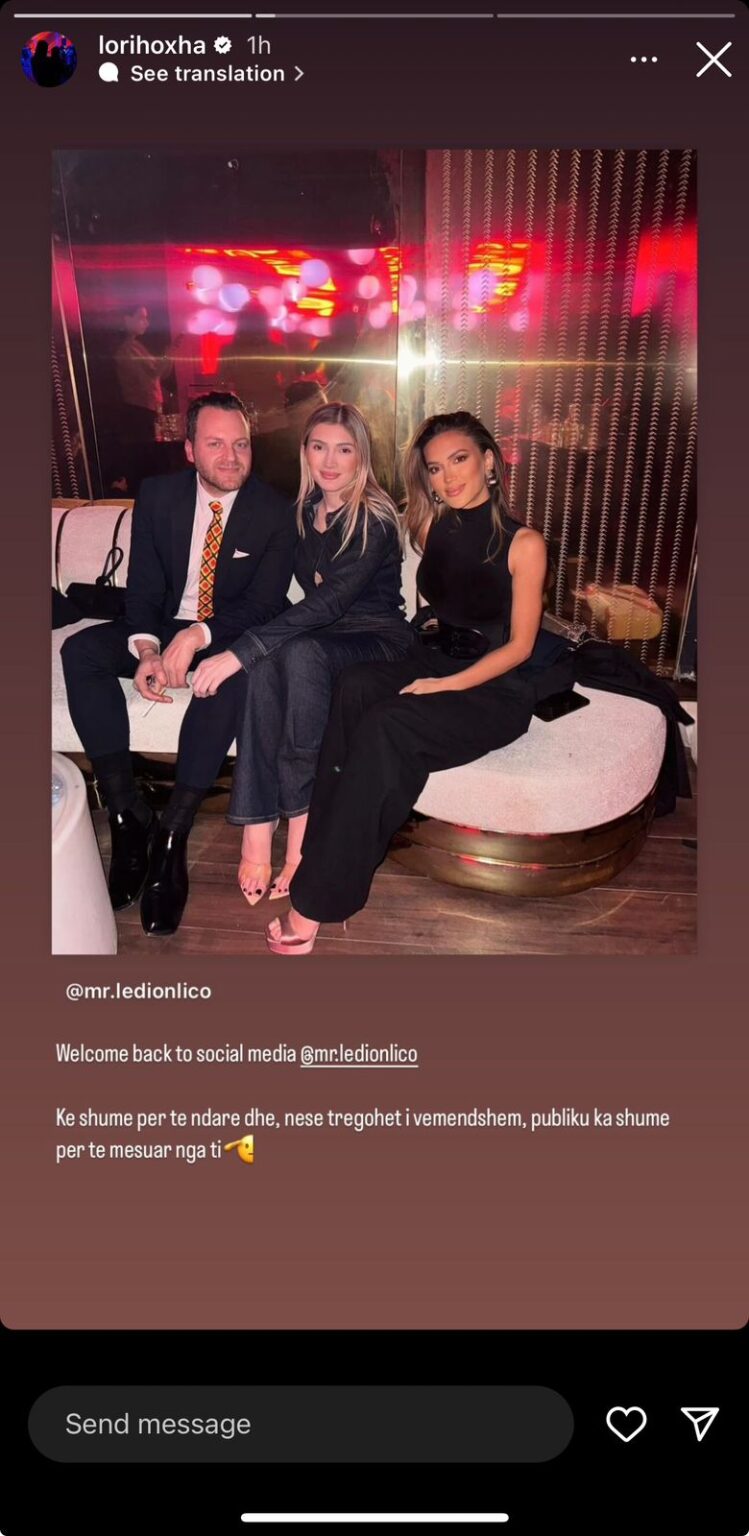Open the @mr.ledionlico mention tag
Viewport: 749px width, 1536px height.
[x=139, y=991]
